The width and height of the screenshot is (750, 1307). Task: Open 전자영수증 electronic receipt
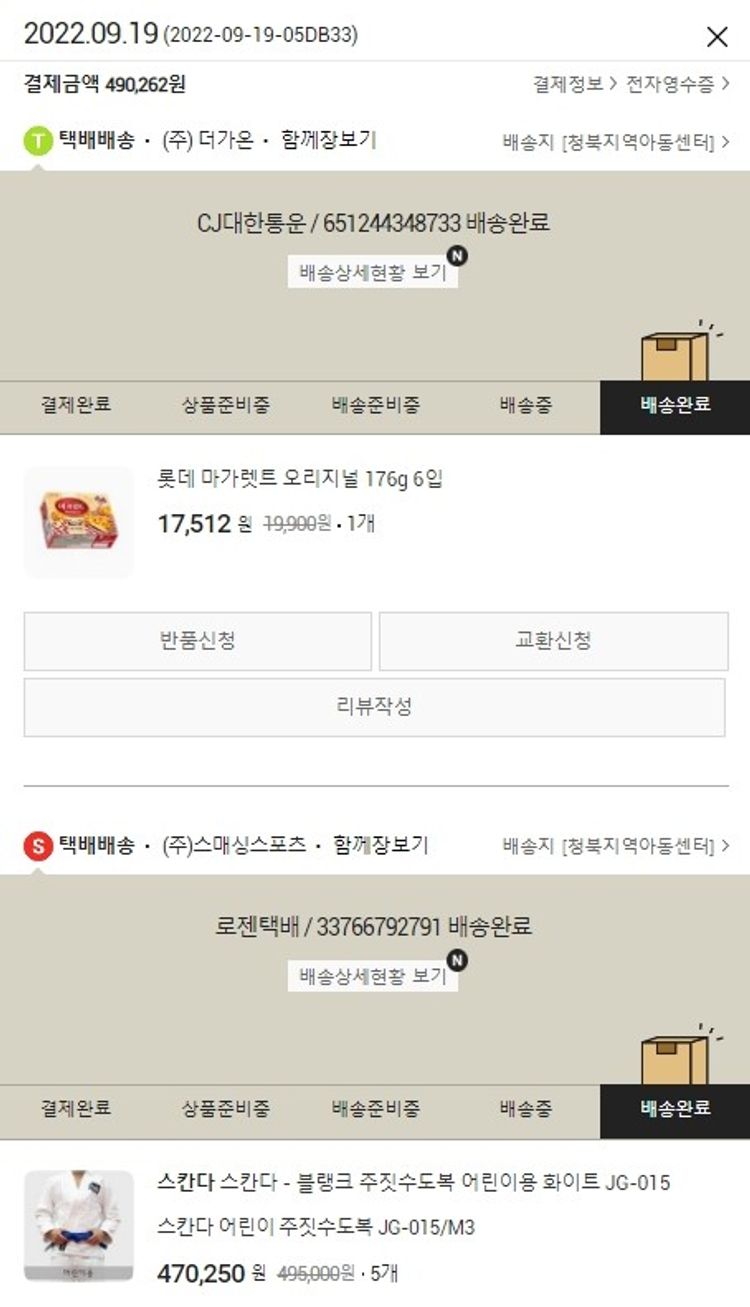pos(677,84)
